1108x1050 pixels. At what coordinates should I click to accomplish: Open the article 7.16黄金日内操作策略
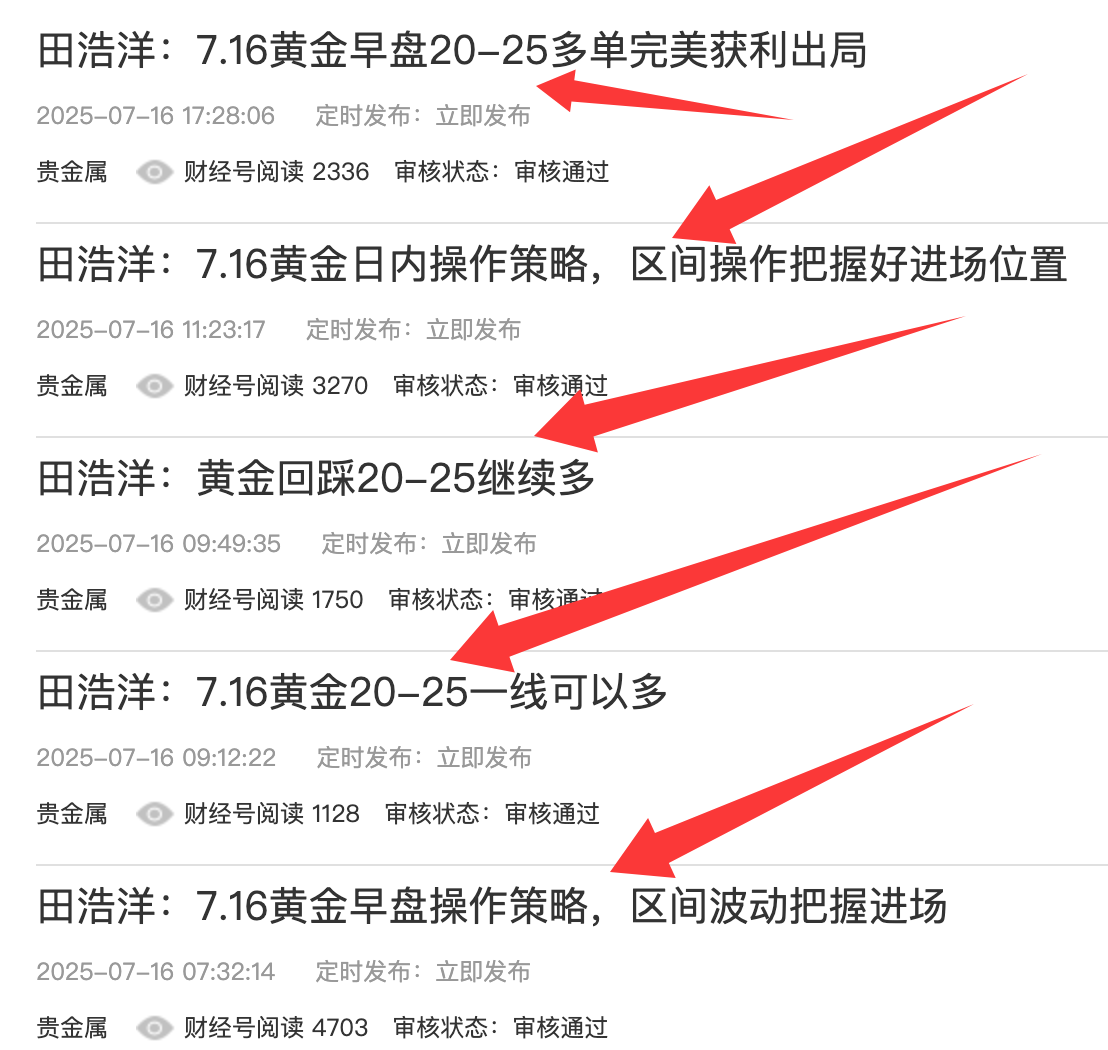point(552,266)
